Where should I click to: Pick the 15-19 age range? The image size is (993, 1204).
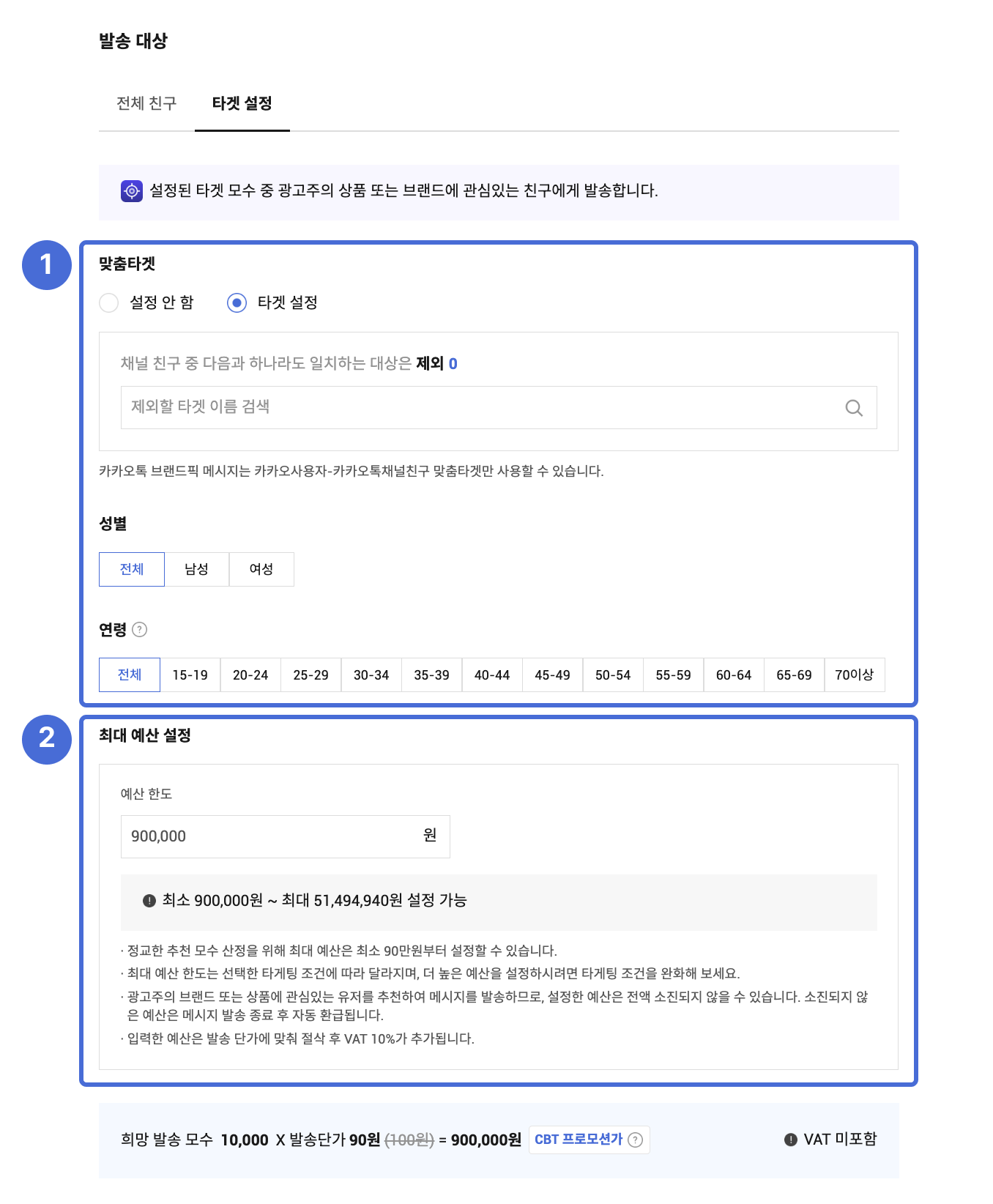(190, 675)
